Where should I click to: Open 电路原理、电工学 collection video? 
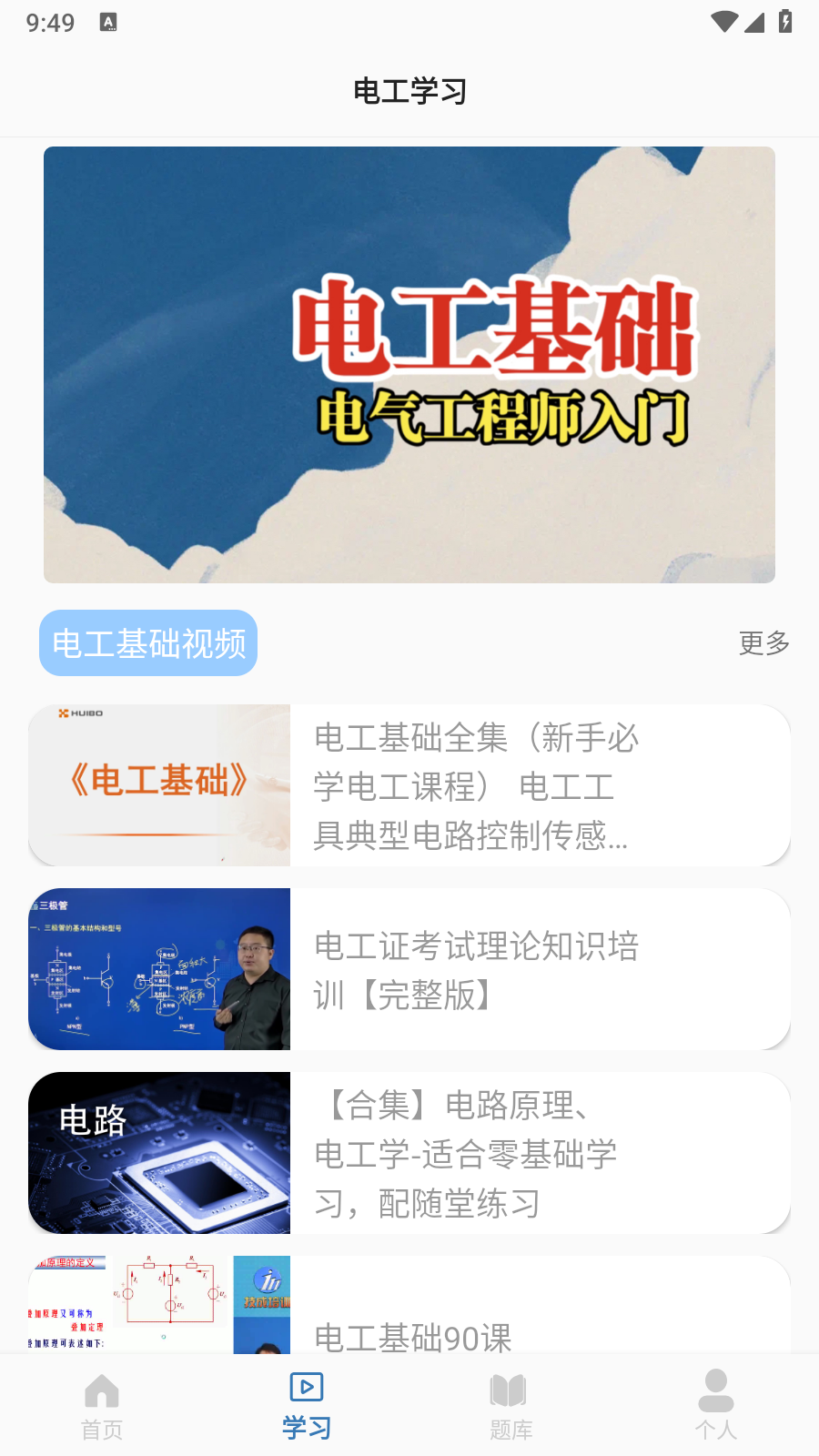coord(409,1153)
